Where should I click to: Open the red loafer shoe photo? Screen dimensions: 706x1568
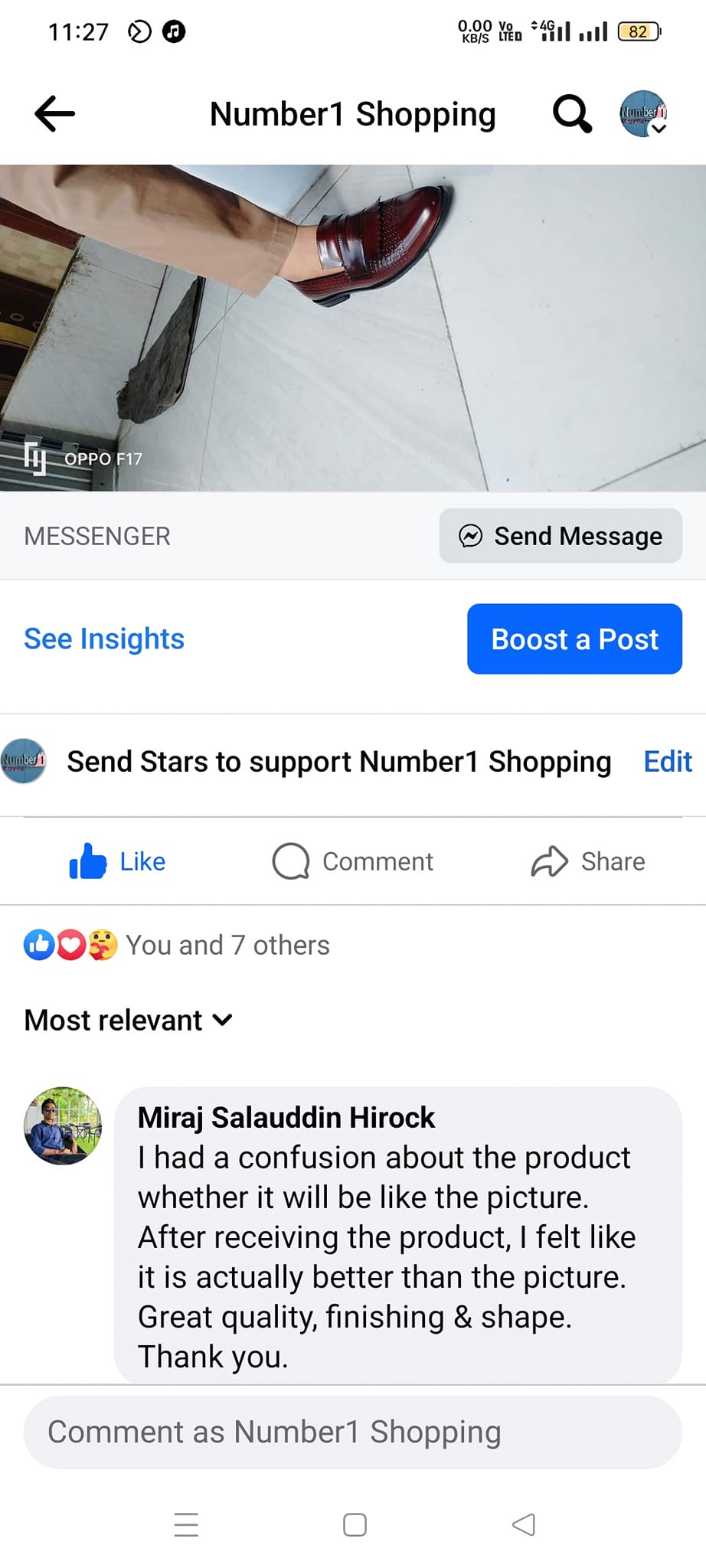[x=352, y=328]
